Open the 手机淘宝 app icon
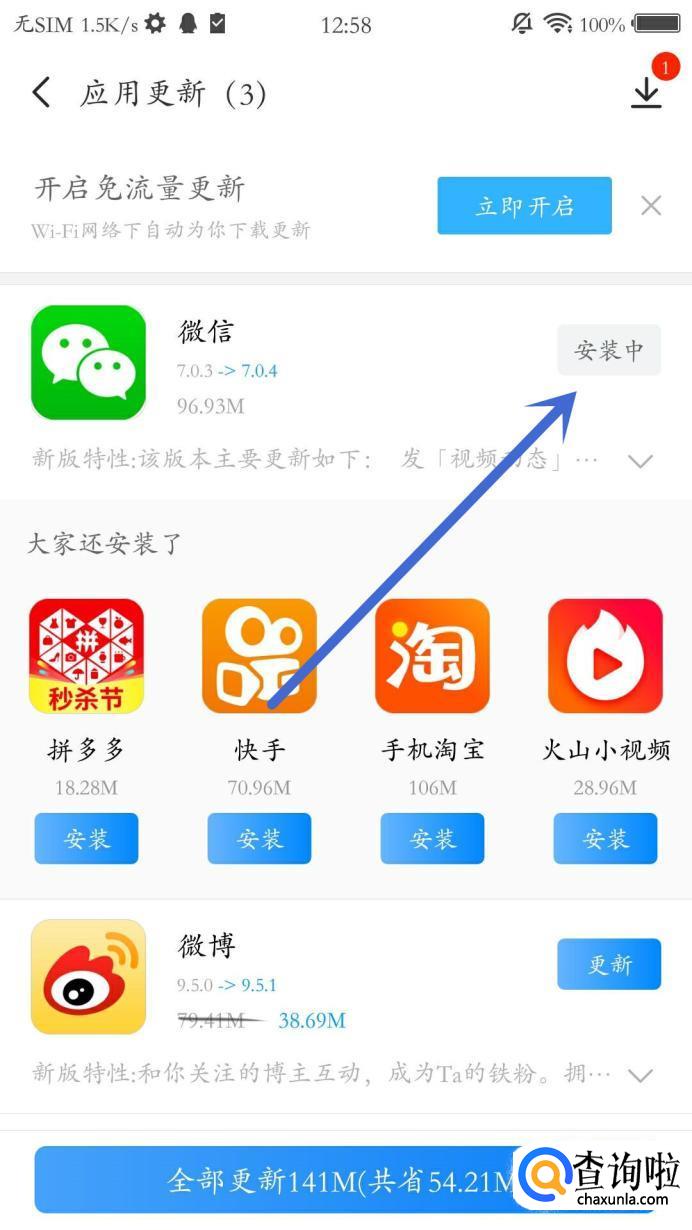This screenshot has height=1230, width=692. (432, 656)
